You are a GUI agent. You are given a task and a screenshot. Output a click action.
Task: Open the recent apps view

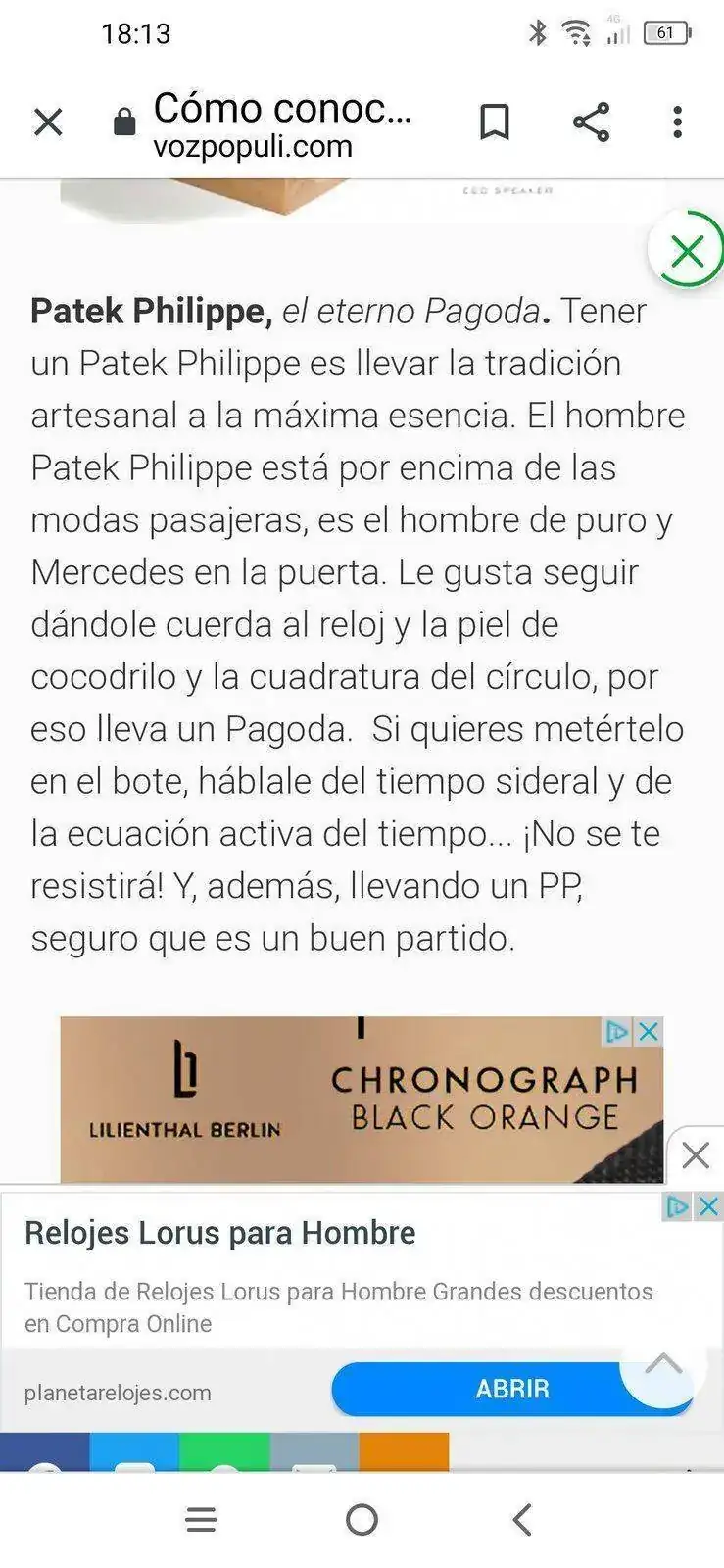201,1520
